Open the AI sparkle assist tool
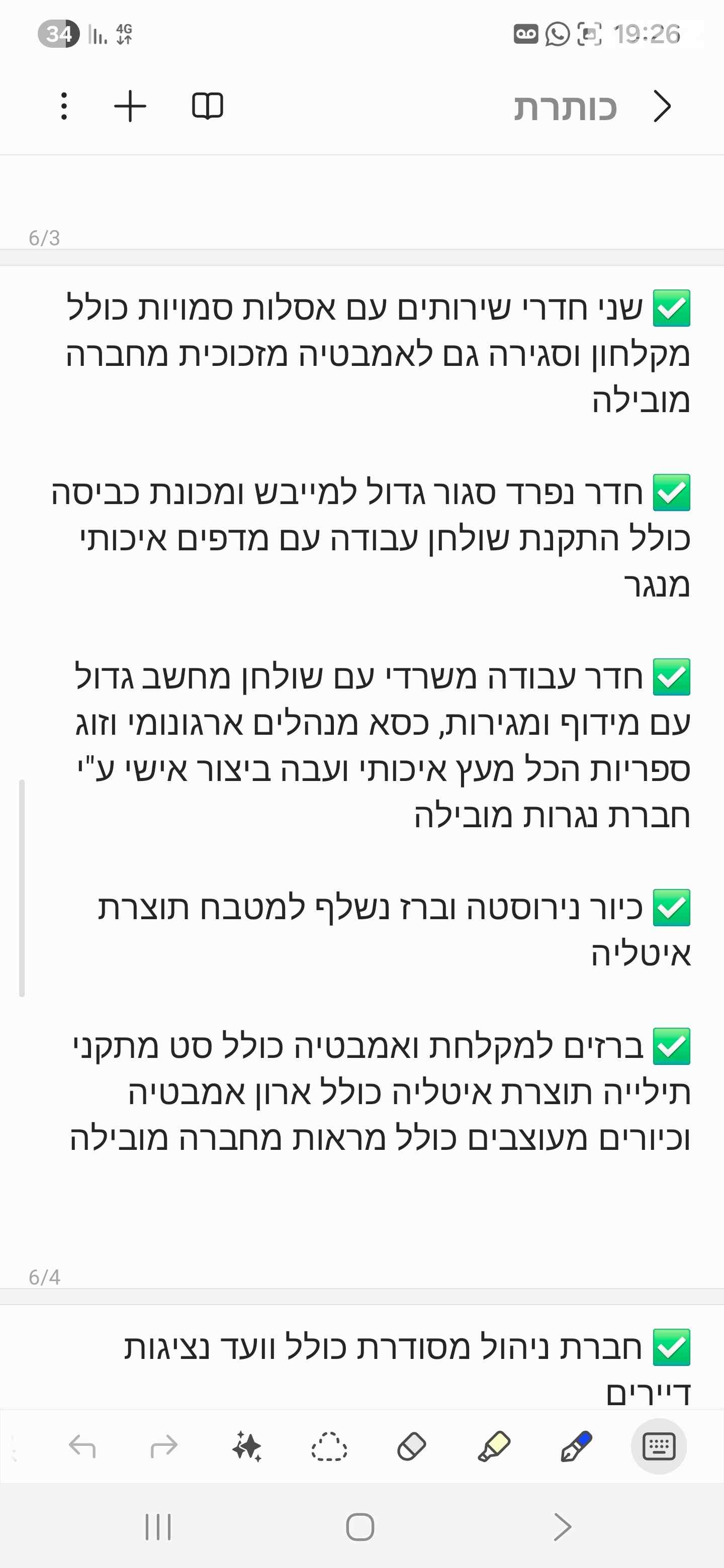 [x=246, y=1446]
